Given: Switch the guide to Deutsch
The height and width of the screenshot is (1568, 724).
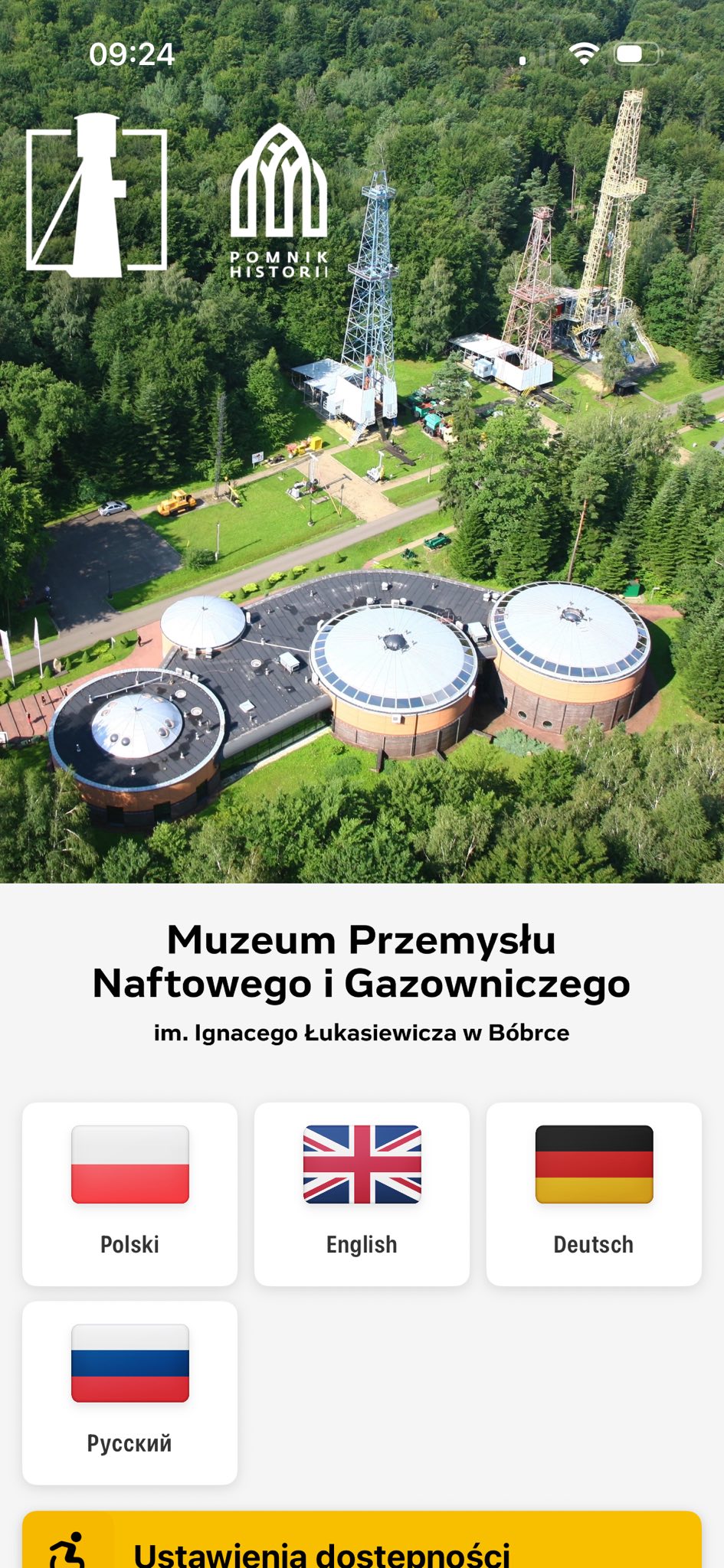Looking at the screenshot, I should point(594,1193).
